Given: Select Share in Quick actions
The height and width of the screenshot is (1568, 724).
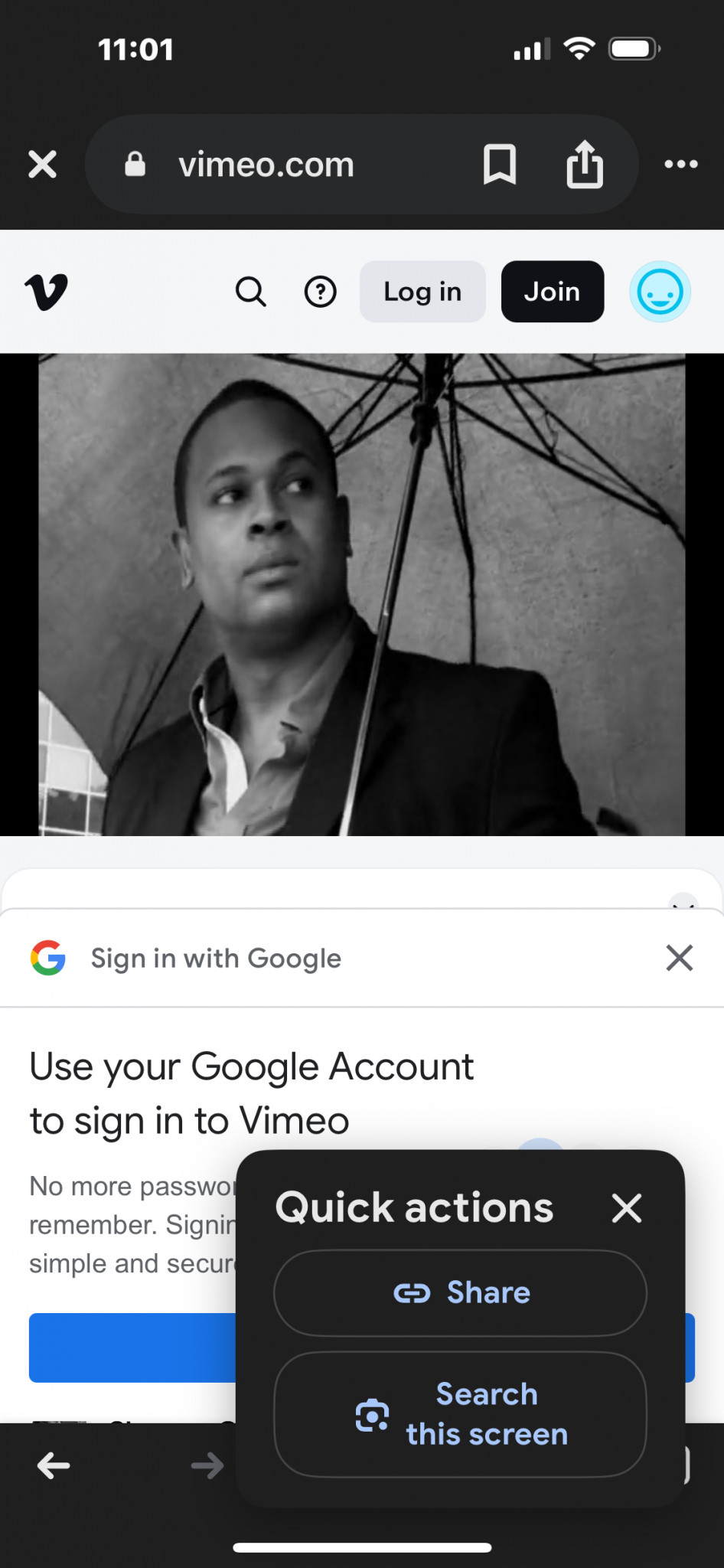Looking at the screenshot, I should click(460, 1292).
